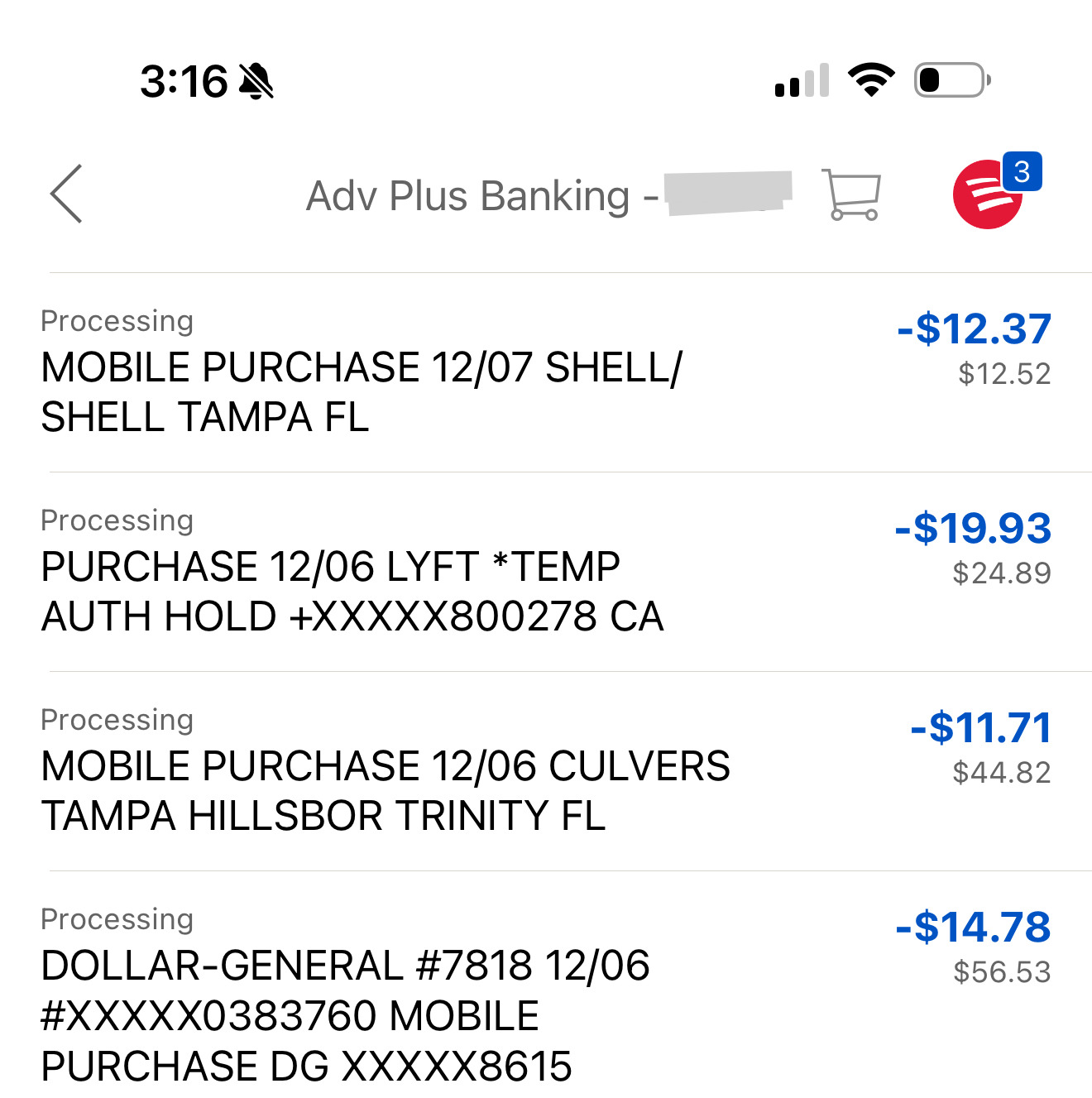Open Erica assistant with 3 notifications
Screen dimensions: 1092x1098
(x=989, y=194)
